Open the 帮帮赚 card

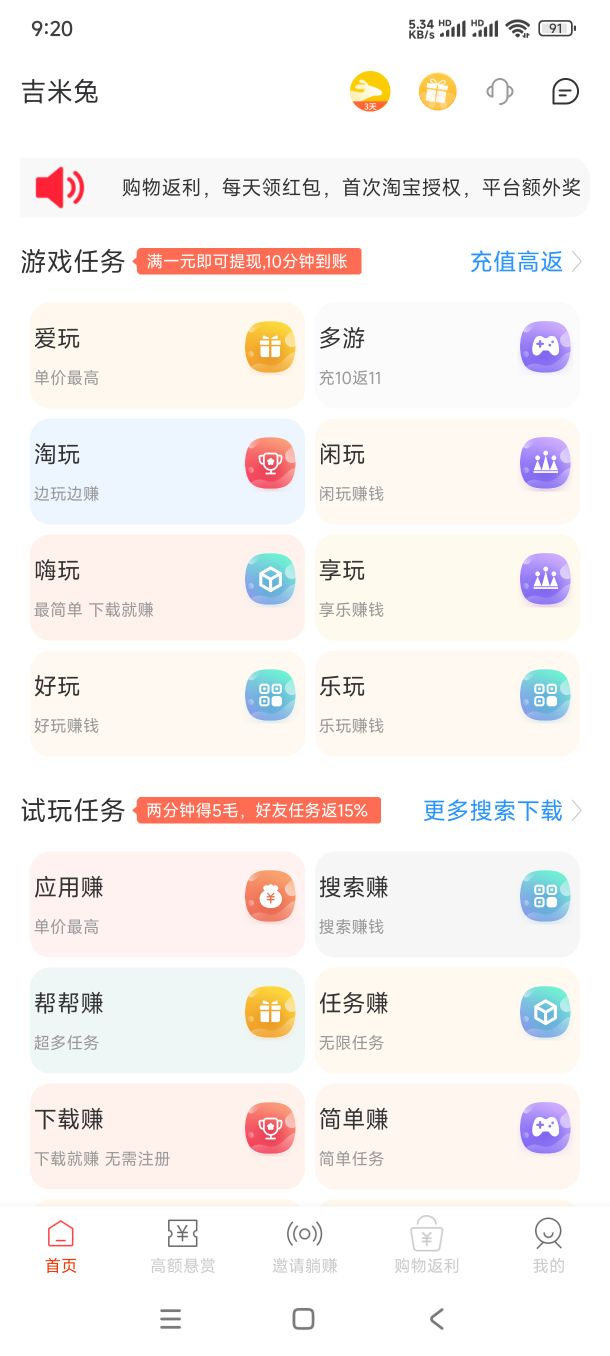pyautogui.click(x=167, y=1020)
